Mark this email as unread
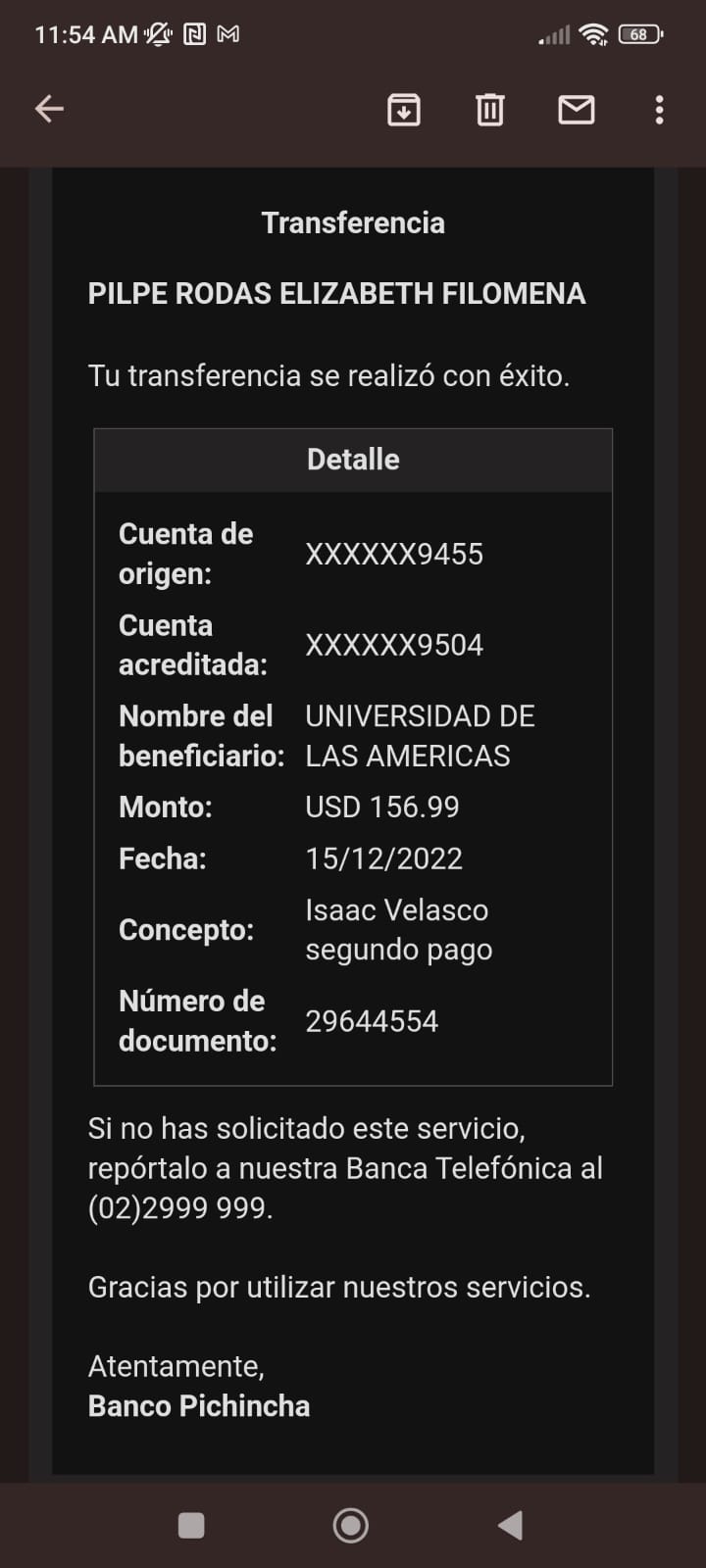Image resolution: width=706 pixels, height=1568 pixels. pyautogui.click(x=577, y=110)
